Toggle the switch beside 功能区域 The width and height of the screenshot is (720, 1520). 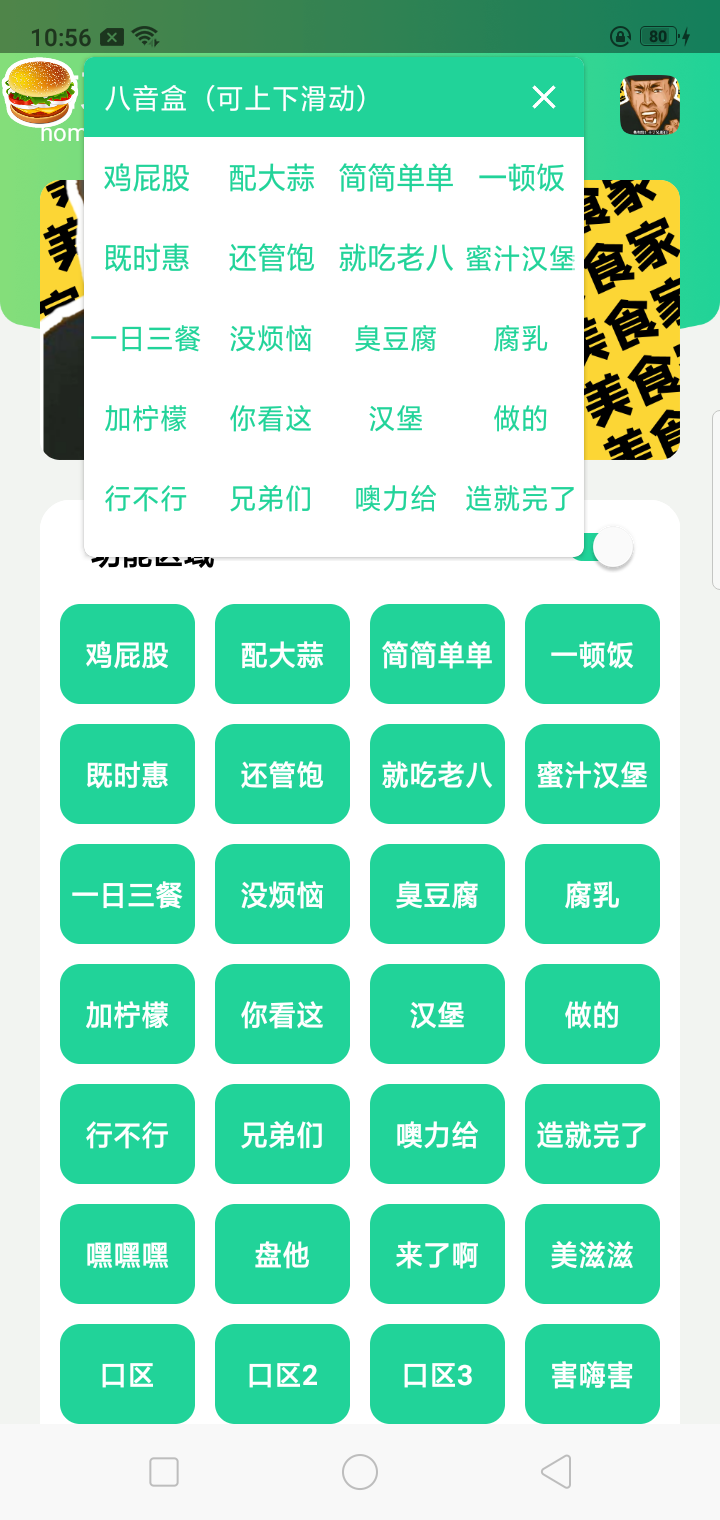pos(611,546)
